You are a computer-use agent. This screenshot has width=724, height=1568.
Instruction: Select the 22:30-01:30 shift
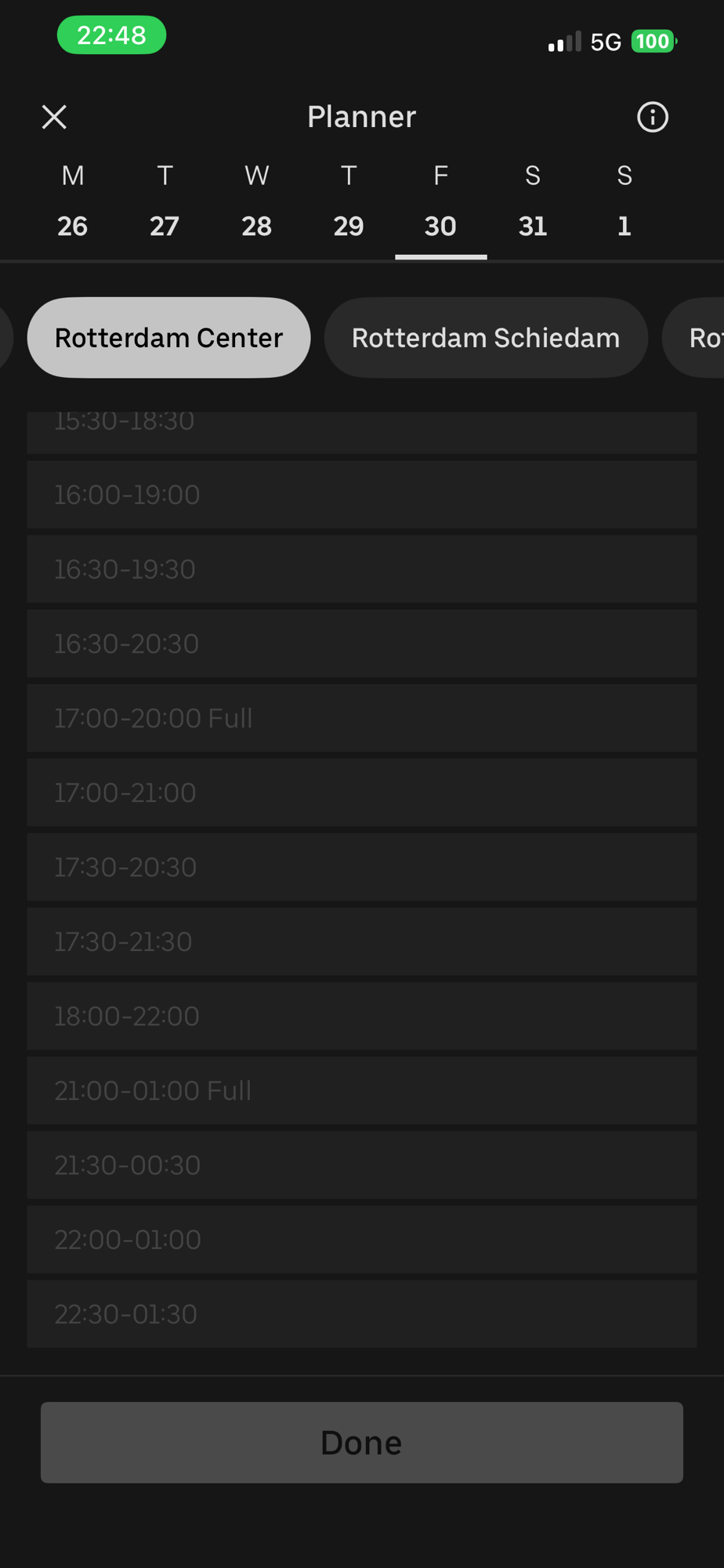tap(361, 1314)
